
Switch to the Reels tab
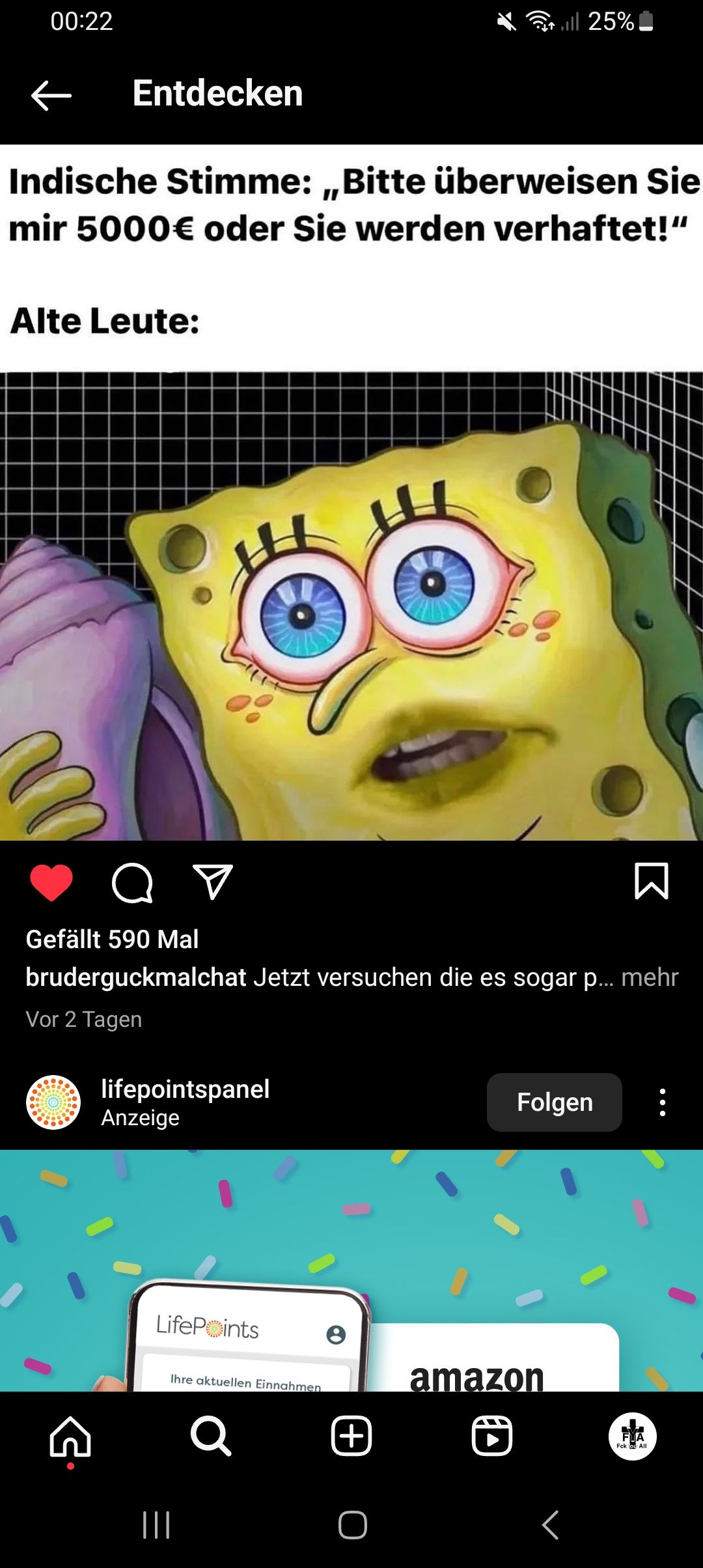[x=492, y=1436]
